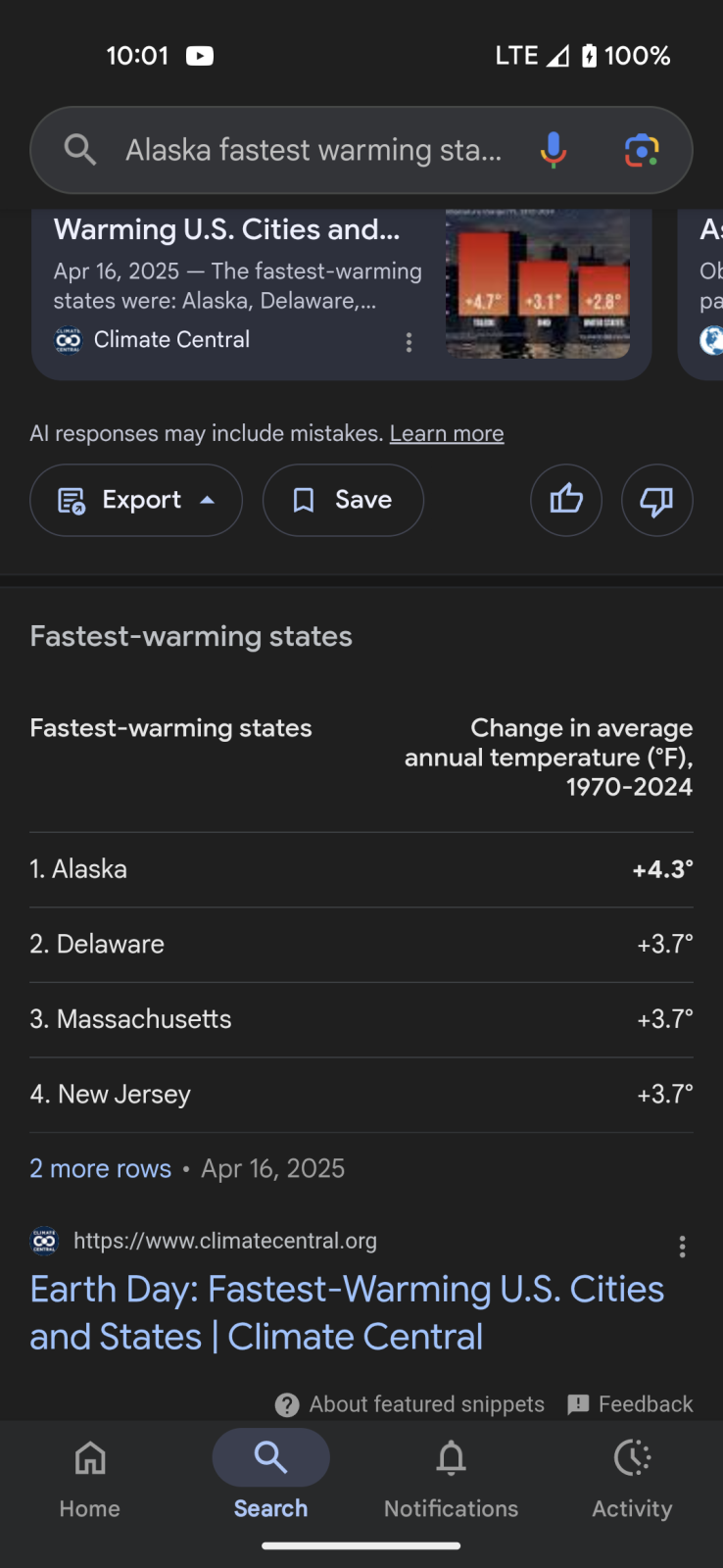The width and height of the screenshot is (723, 1568).
Task: Open Google Lens camera search
Action: [642, 150]
